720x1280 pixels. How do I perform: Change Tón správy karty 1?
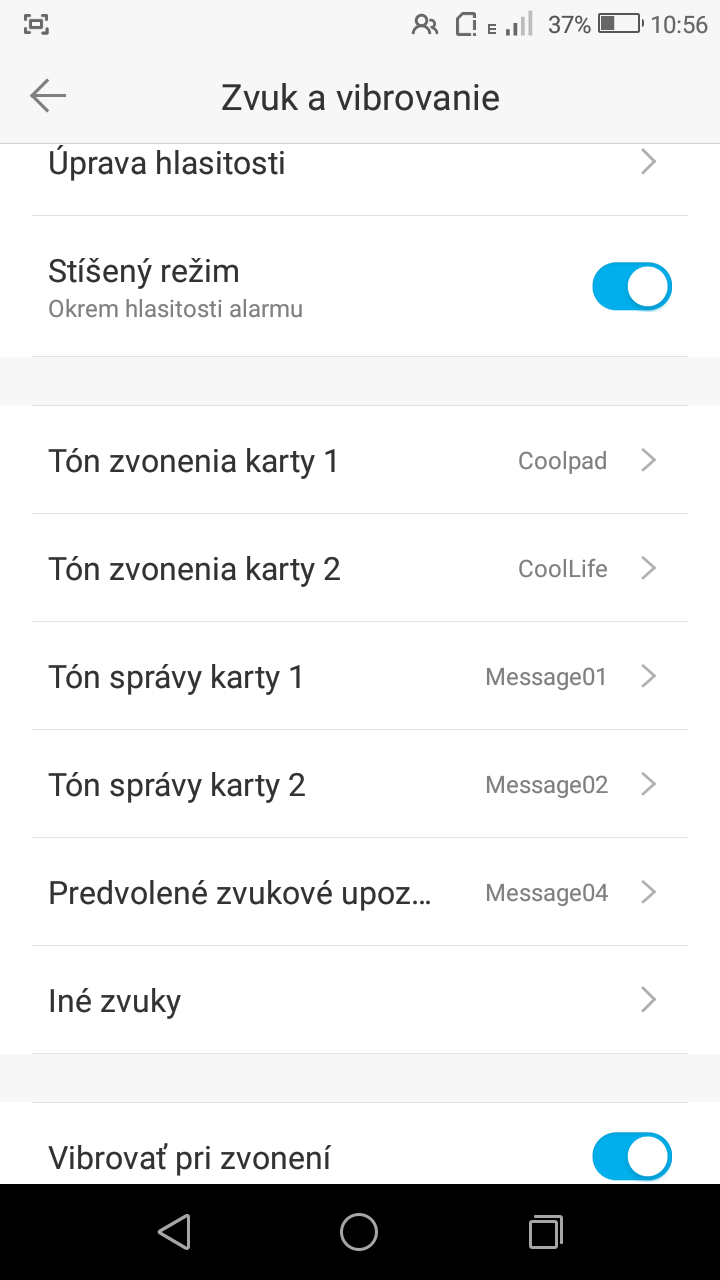click(360, 676)
